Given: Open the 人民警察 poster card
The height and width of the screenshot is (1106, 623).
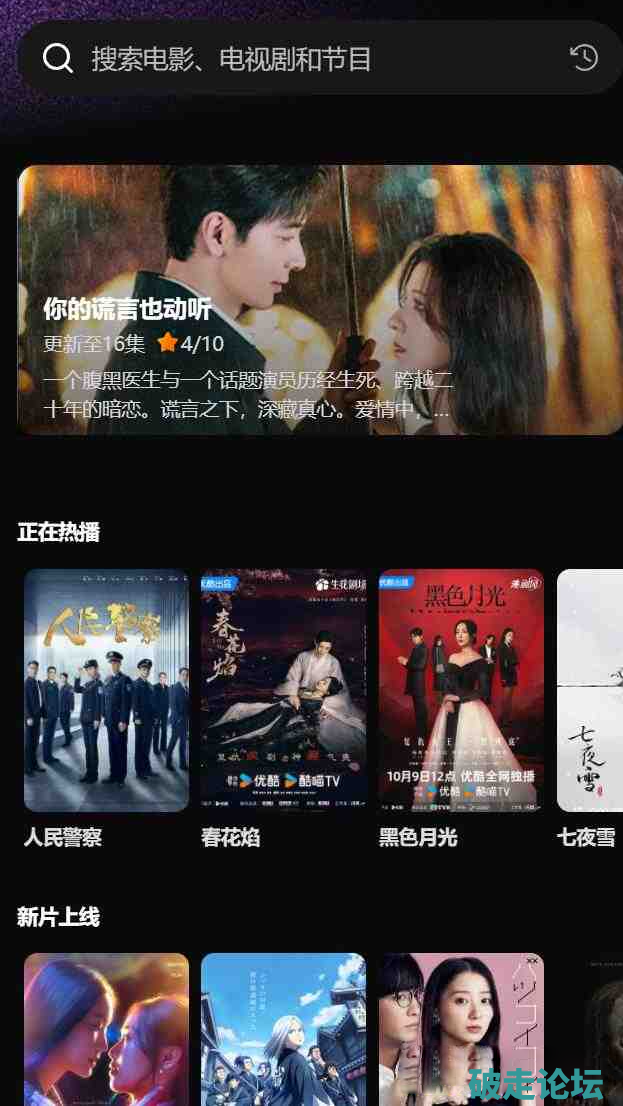Looking at the screenshot, I should coord(106,690).
